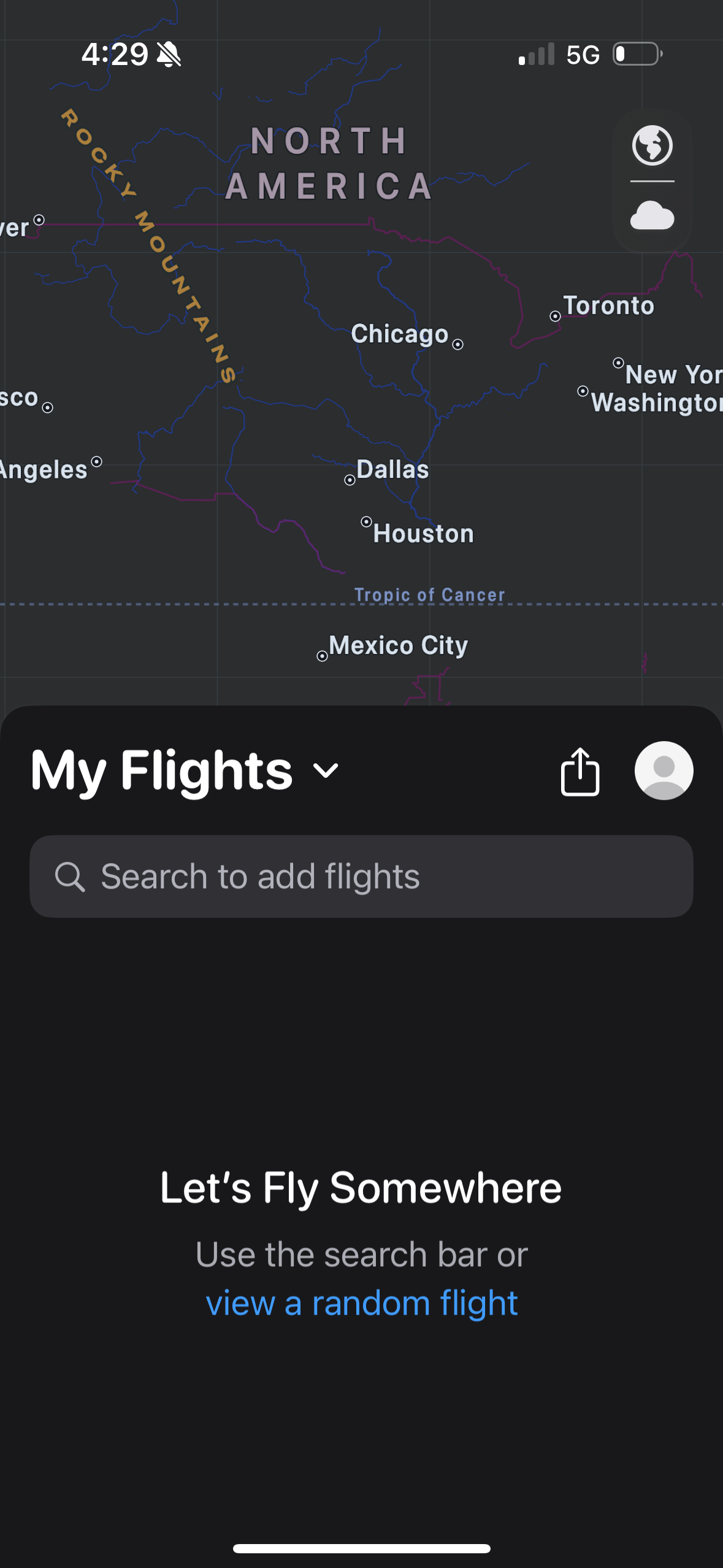Screen dimensions: 723x1568
Task: Click the Let's Fly Somewhere heading
Action: pos(361,1187)
